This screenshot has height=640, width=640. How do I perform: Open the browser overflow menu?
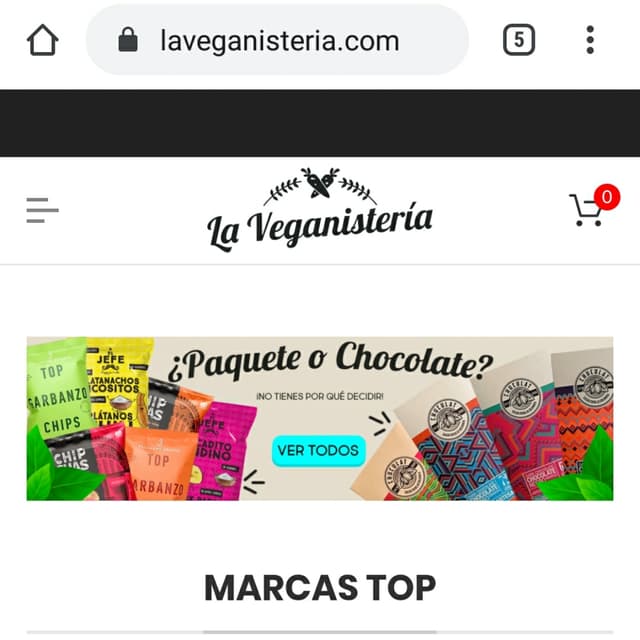click(590, 41)
